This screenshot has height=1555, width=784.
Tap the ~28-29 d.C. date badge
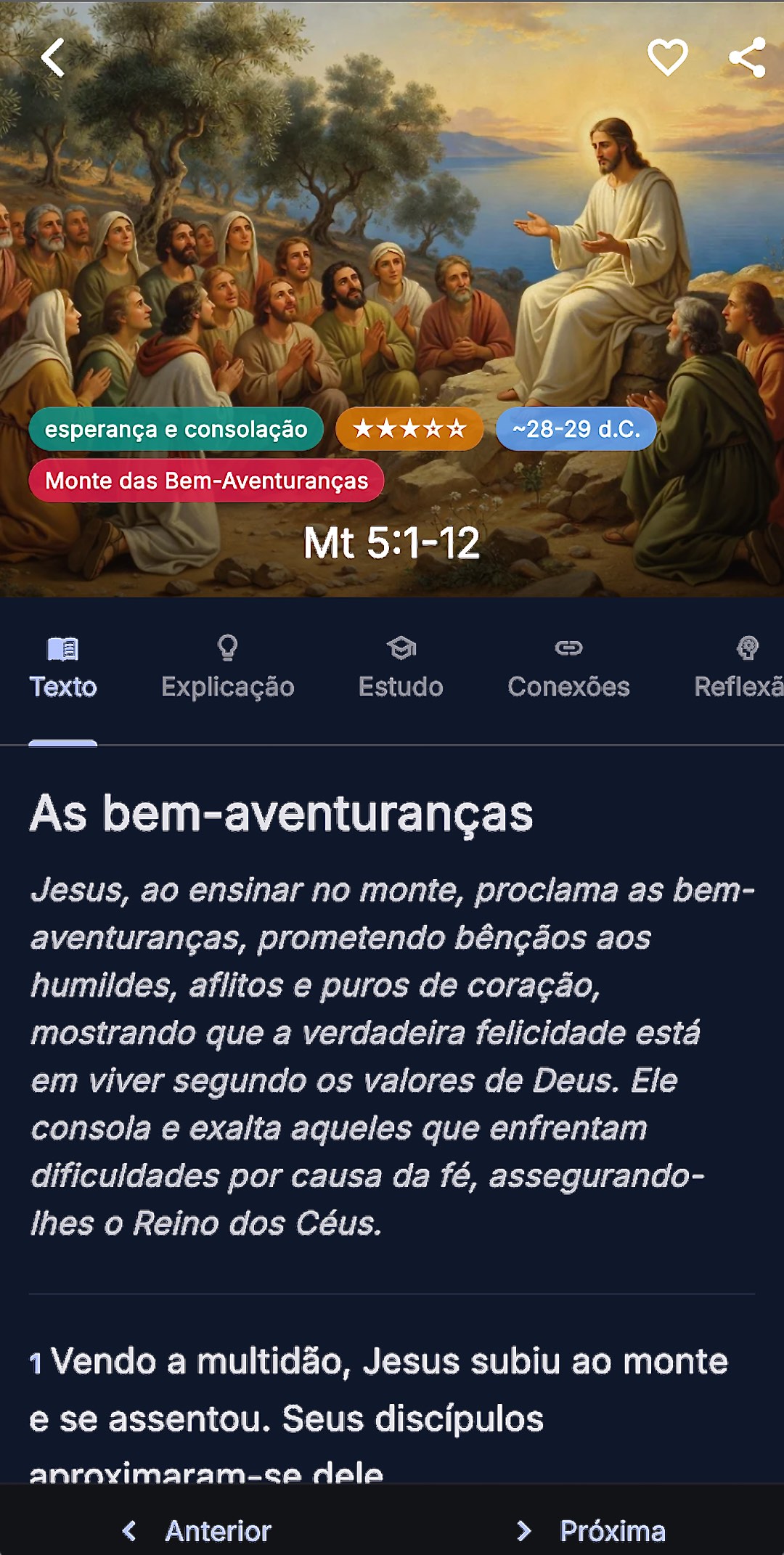pyautogui.click(x=576, y=428)
